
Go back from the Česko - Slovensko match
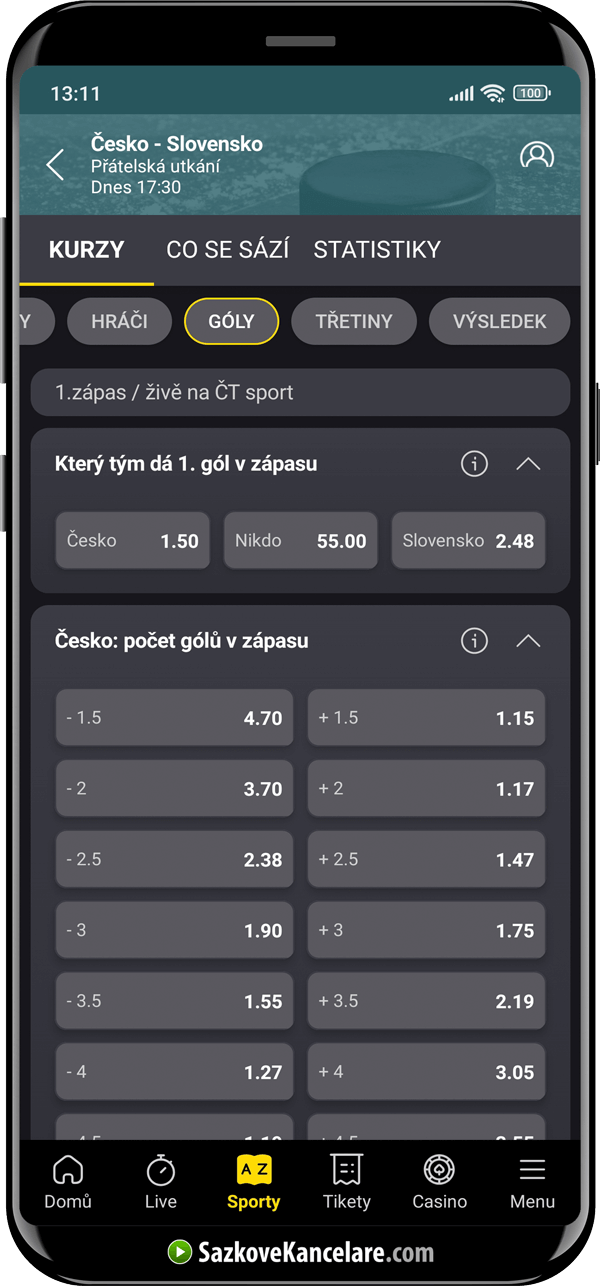point(55,165)
